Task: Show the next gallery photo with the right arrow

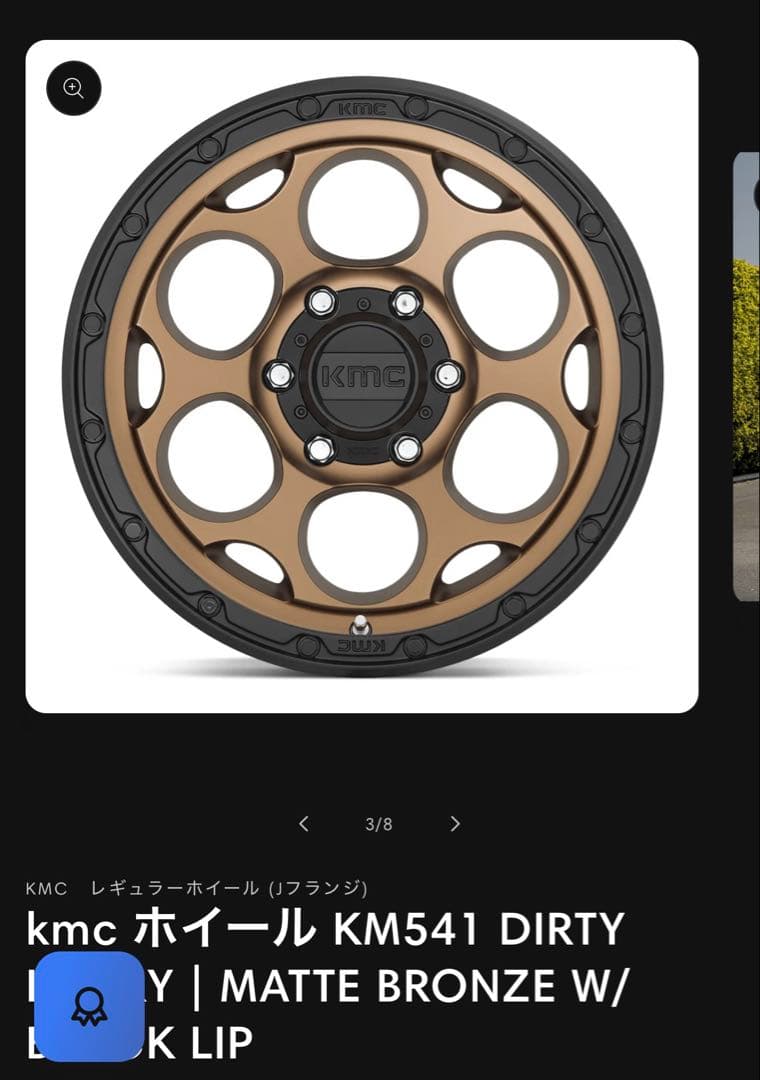Action: click(455, 823)
